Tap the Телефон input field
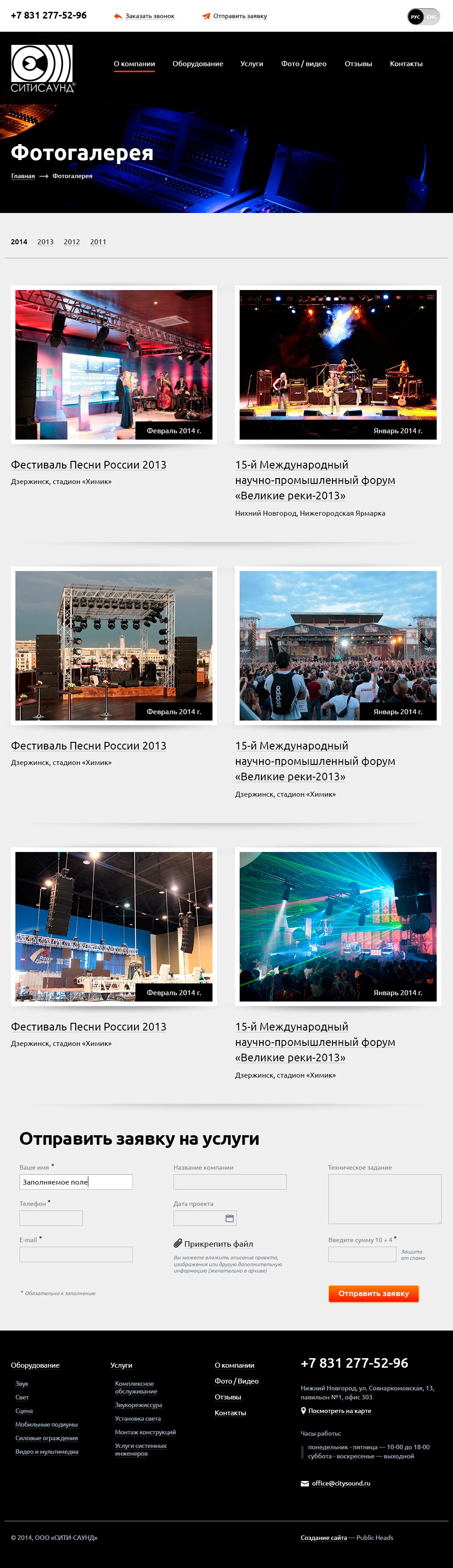453x1568 pixels. click(51, 1217)
